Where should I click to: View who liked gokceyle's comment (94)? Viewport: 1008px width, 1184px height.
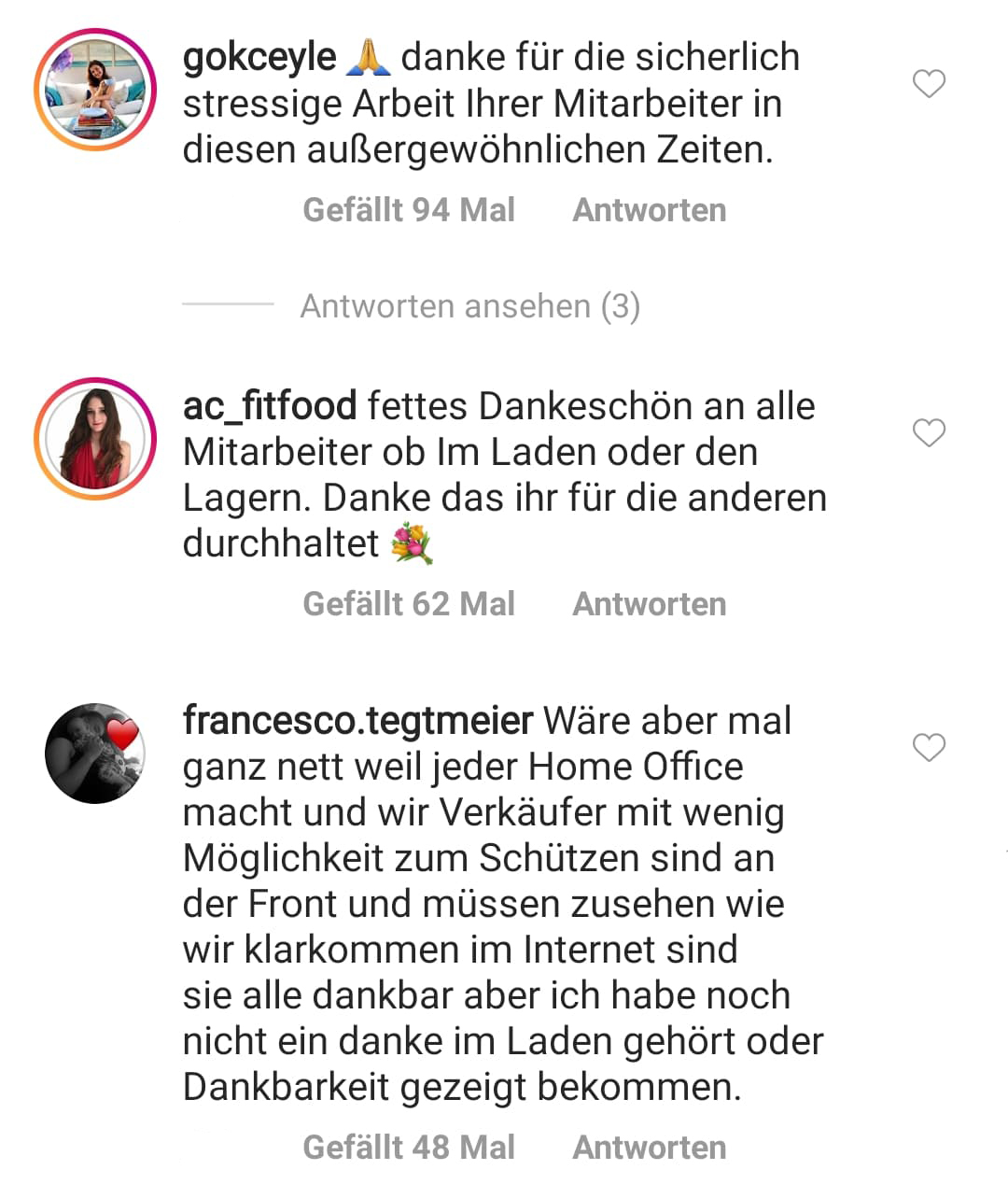(409, 210)
